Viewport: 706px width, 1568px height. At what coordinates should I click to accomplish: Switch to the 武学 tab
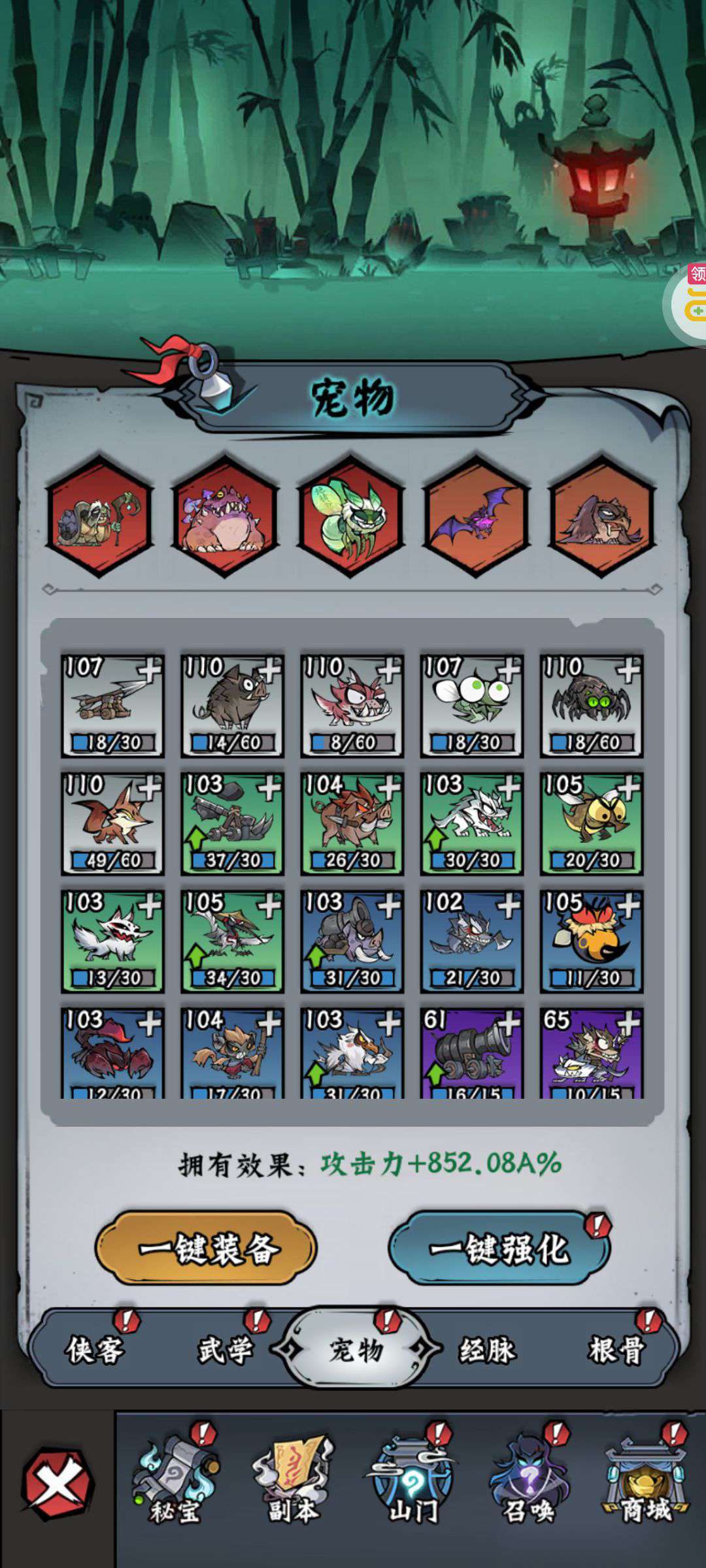(x=225, y=1349)
